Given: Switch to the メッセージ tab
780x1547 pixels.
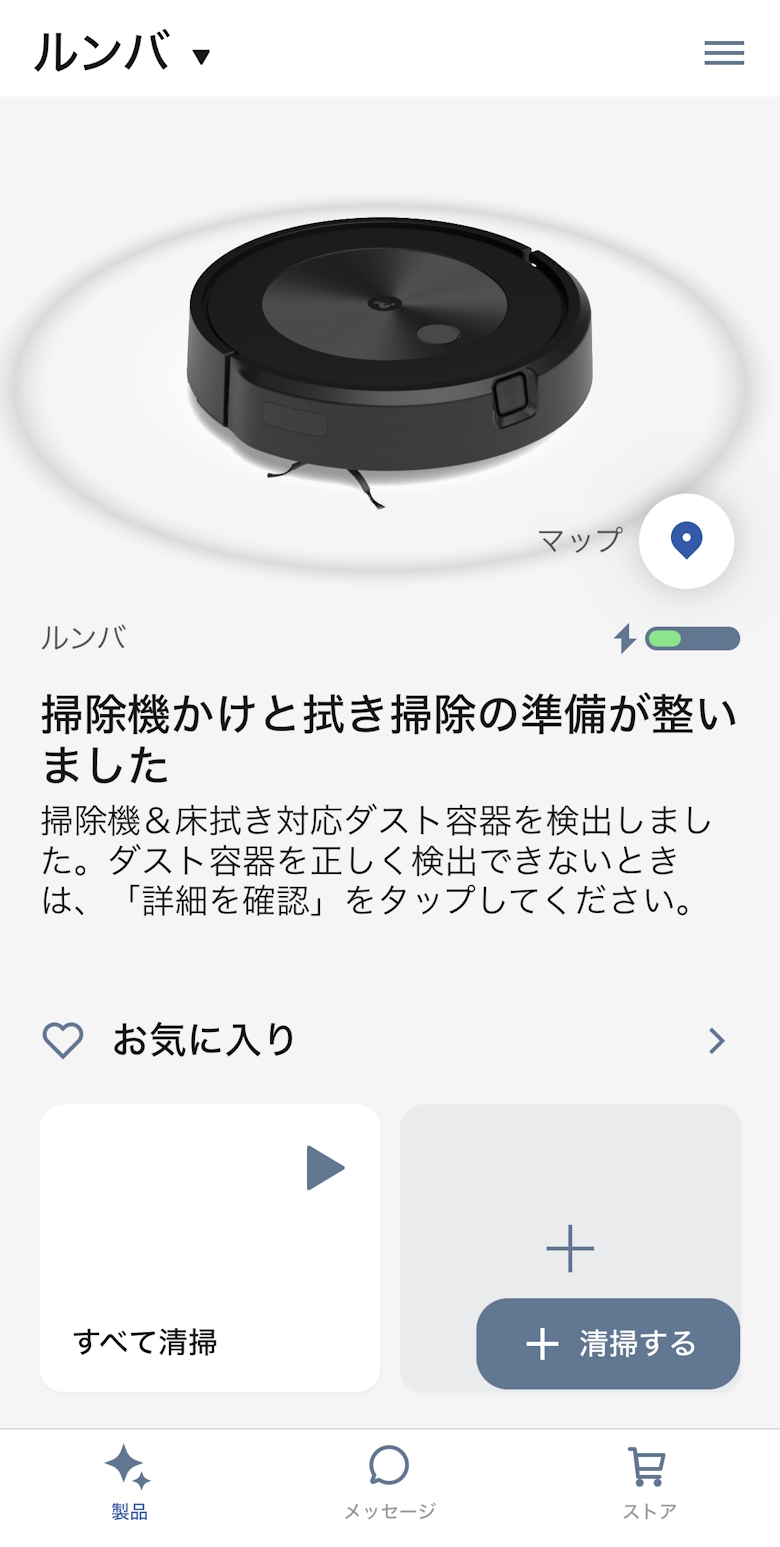Looking at the screenshot, I should point(389,1482).
